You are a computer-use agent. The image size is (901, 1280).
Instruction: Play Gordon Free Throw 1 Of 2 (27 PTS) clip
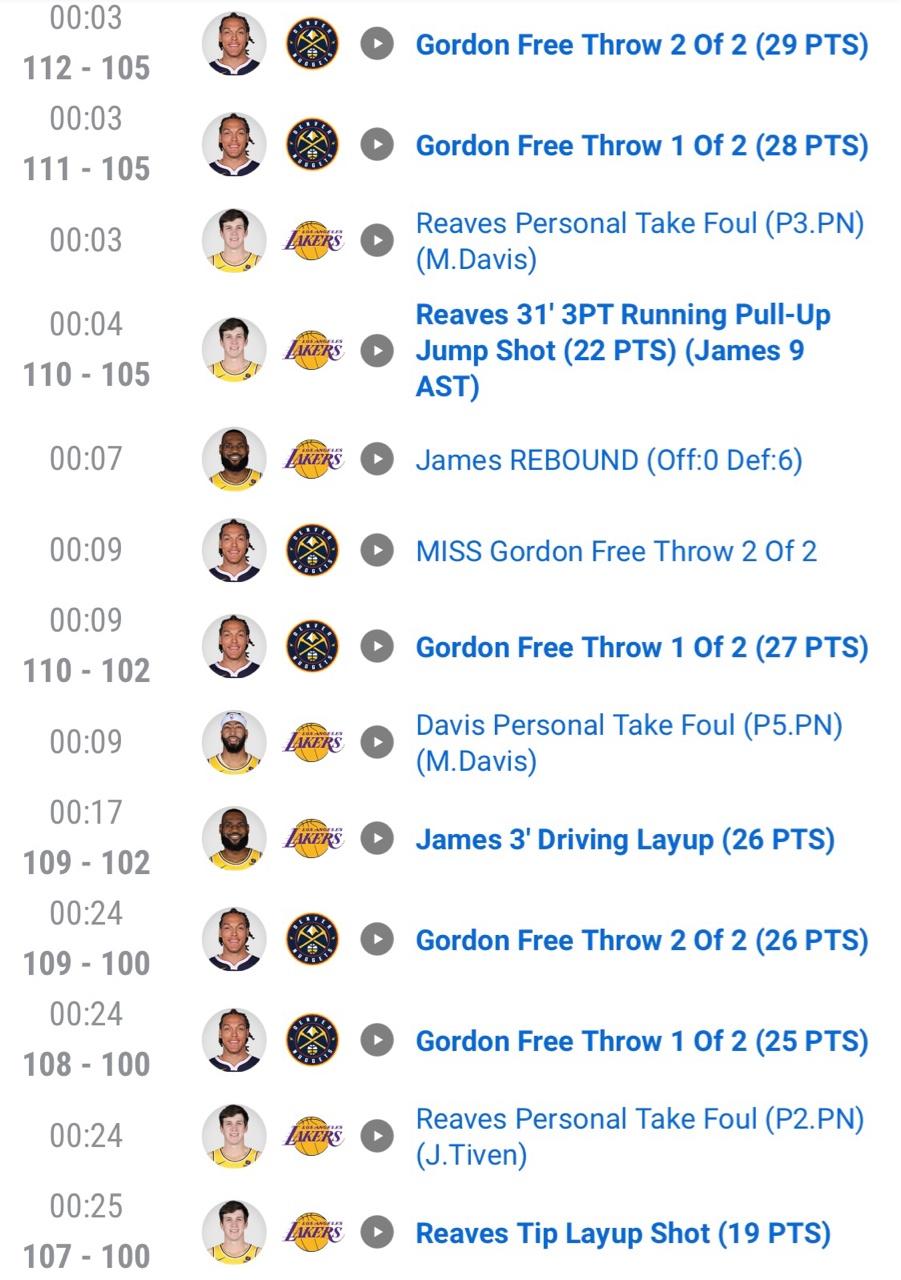click(x=377, y=647)
